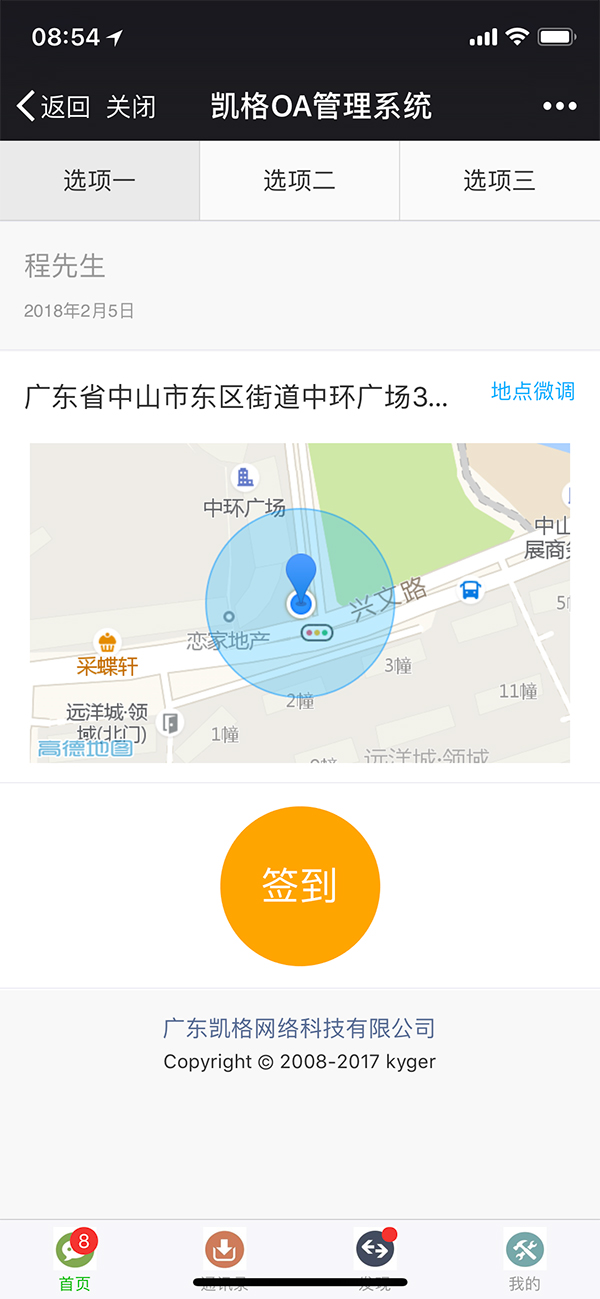Tap 地点微调 to adjust location
Viewport: 600px width, 1299px height.
click(533, 391)
